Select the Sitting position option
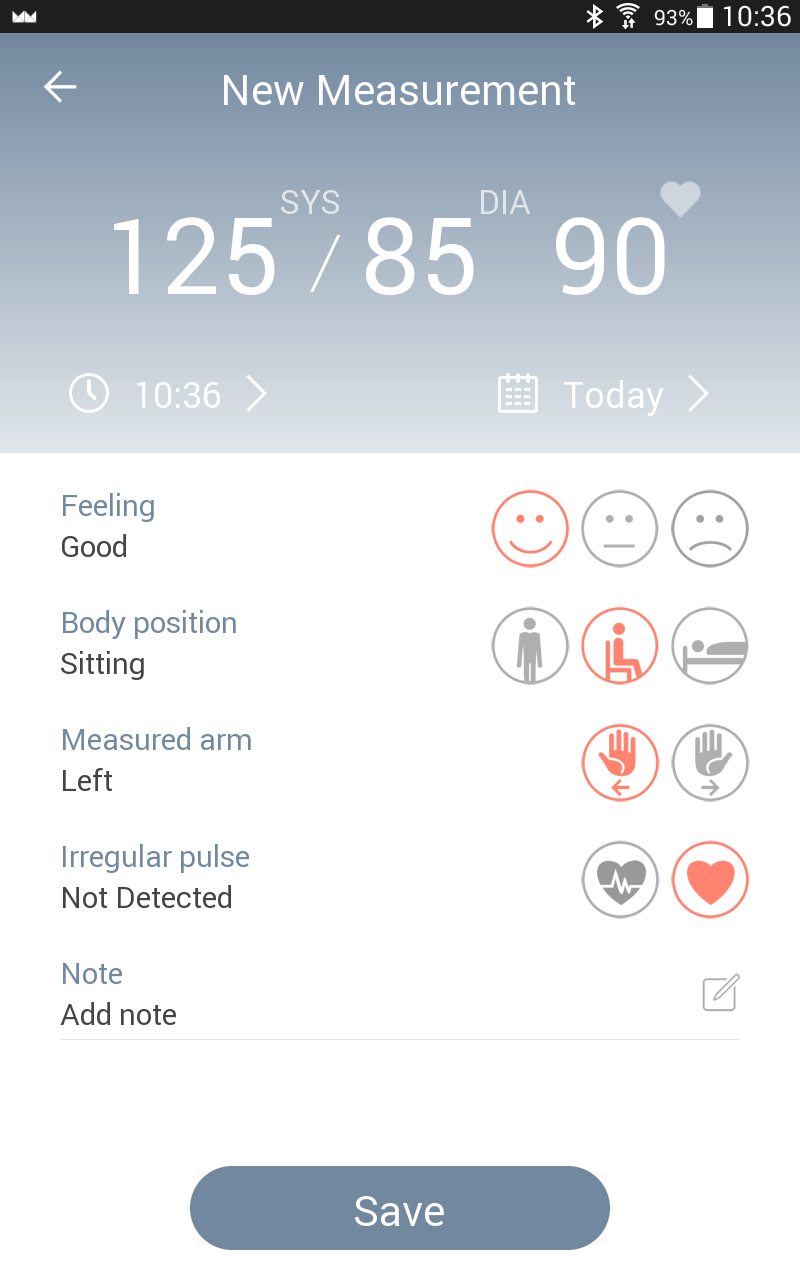This screenshot has height=1280, width=800. click(x=620, y=645)
